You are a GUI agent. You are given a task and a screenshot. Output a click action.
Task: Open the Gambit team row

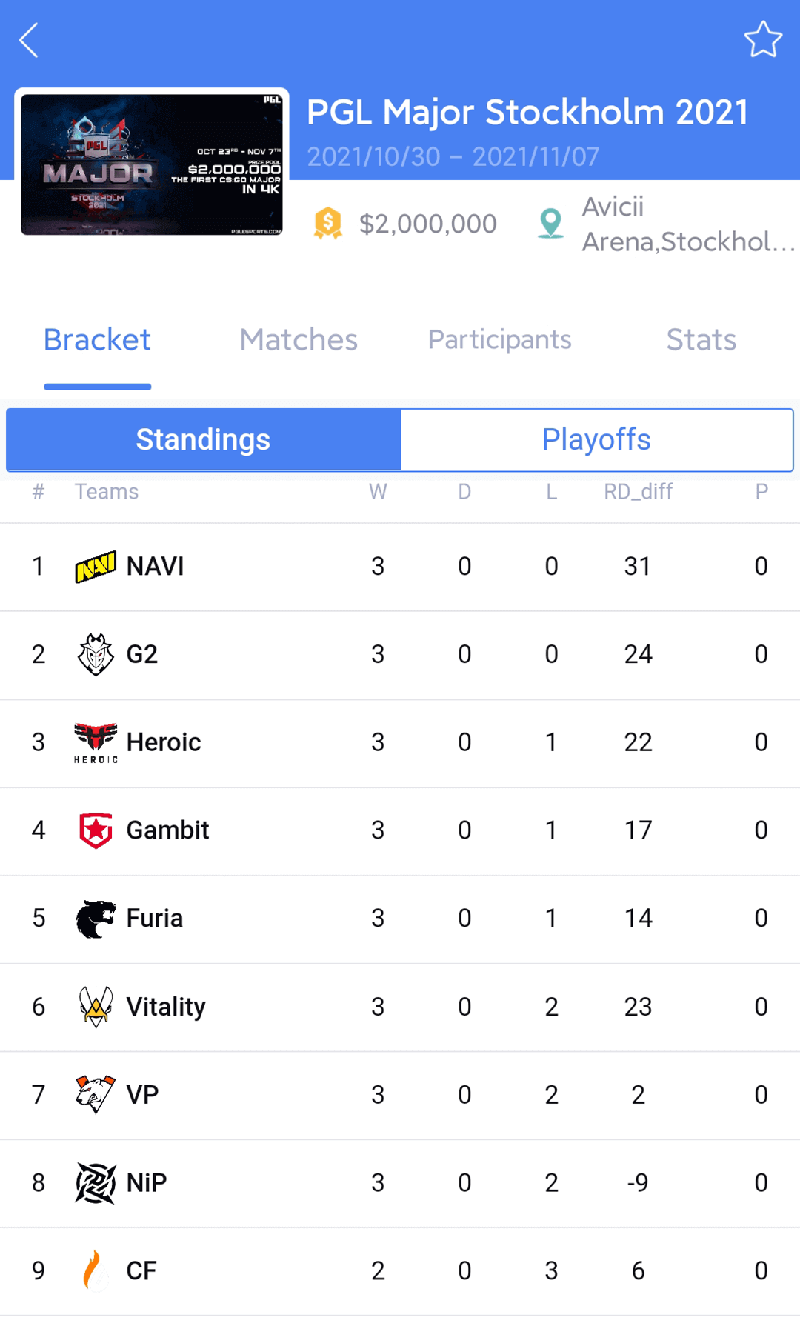[400, 831]
